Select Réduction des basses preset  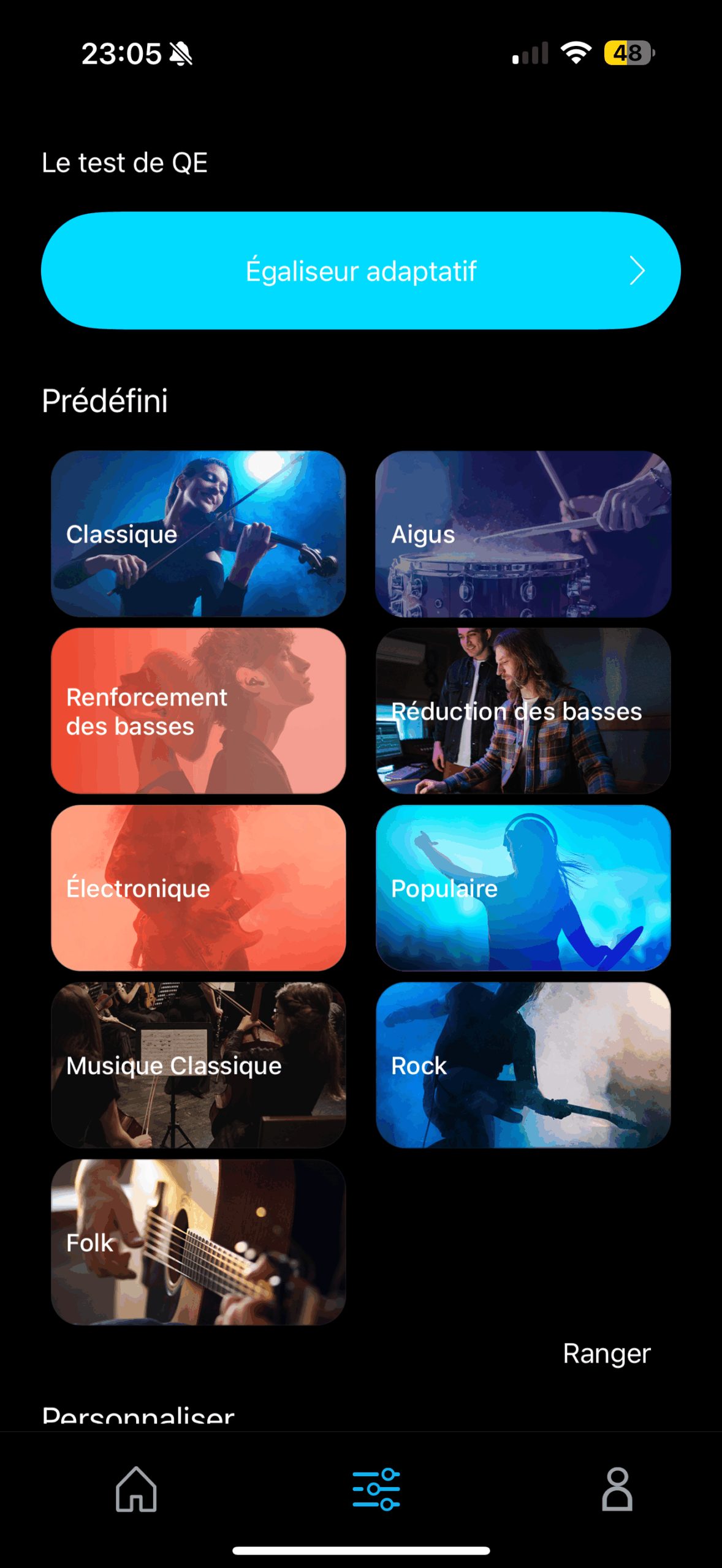523,710
